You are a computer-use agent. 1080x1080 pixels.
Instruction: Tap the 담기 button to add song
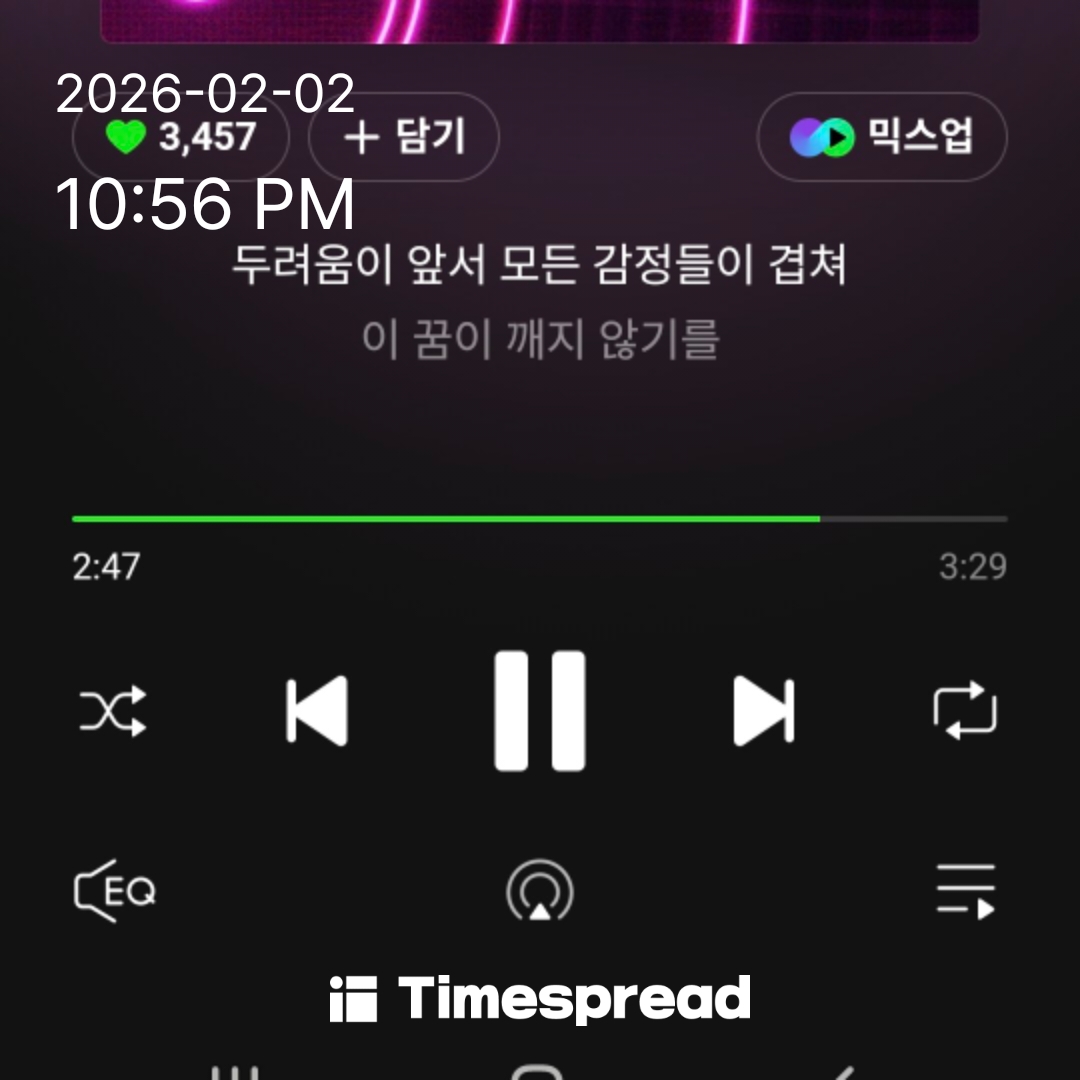(404, 137)
